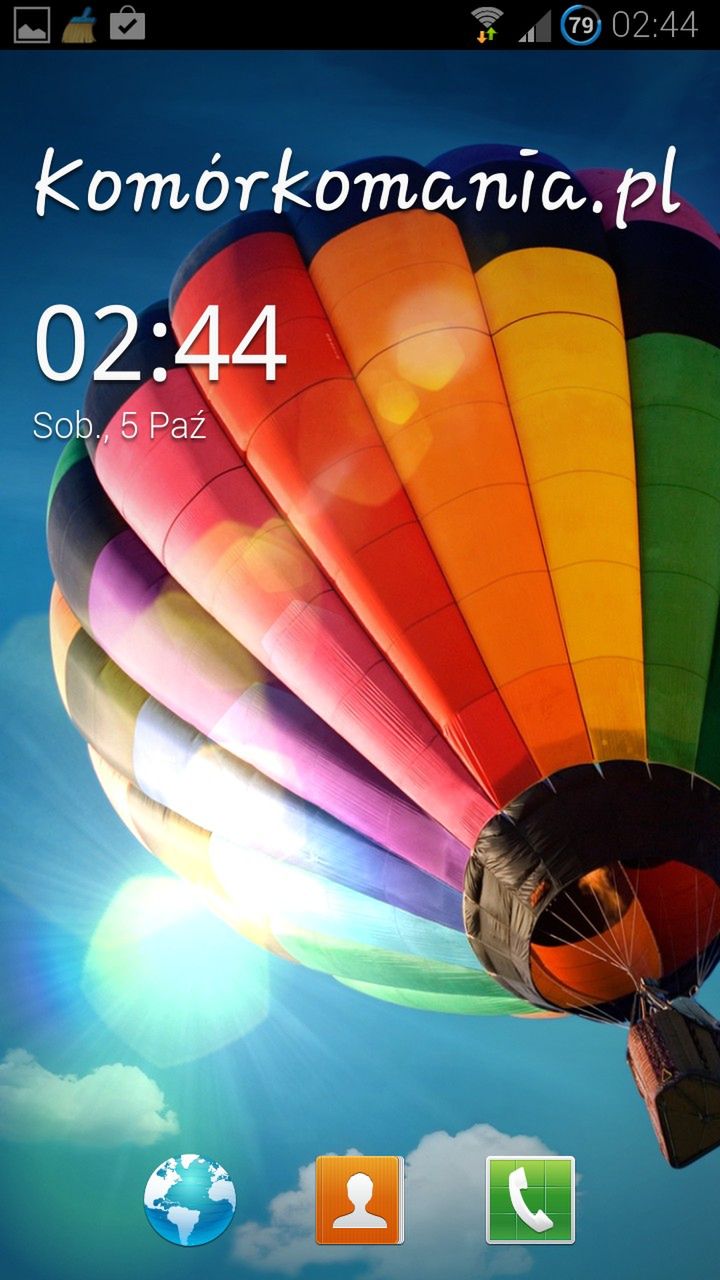This screenshot has height=1280, width=720.
Task: Open the orange contacts shortcut
Action: pos(360,1199)
